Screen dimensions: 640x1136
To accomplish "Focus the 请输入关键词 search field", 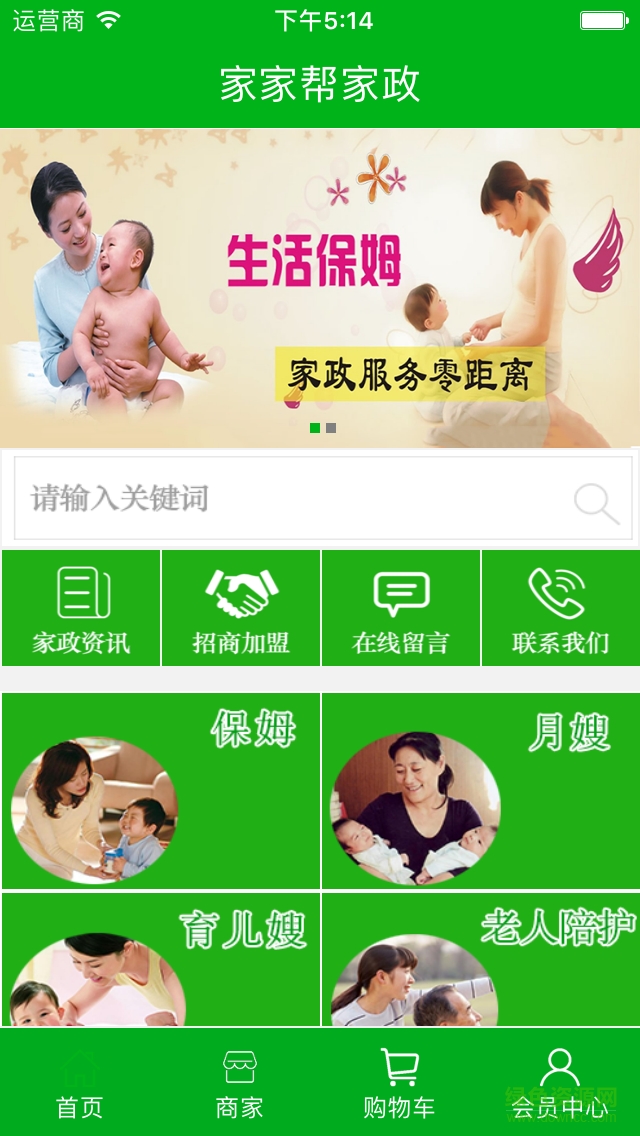I will pyautogui.click(x=290, y=498).
